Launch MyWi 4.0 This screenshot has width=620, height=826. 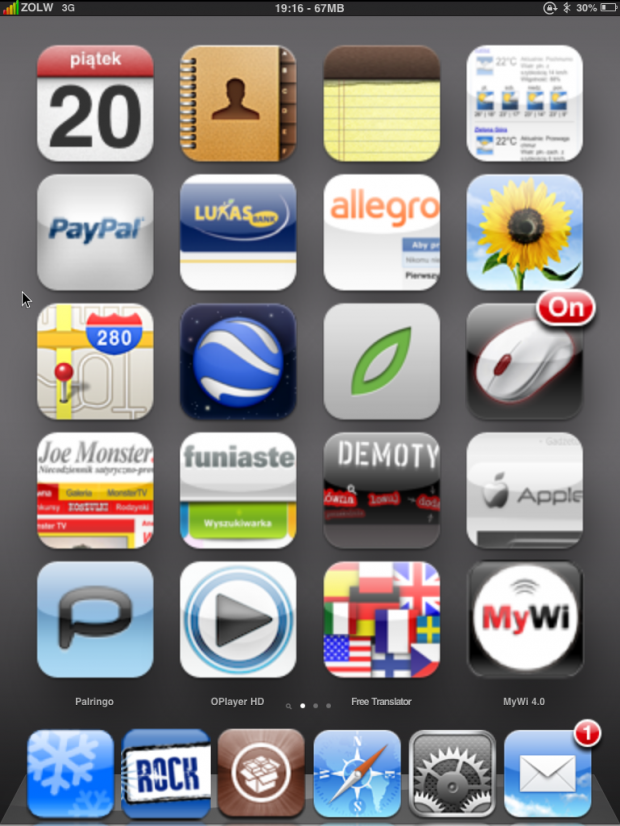tap(524, 619)
